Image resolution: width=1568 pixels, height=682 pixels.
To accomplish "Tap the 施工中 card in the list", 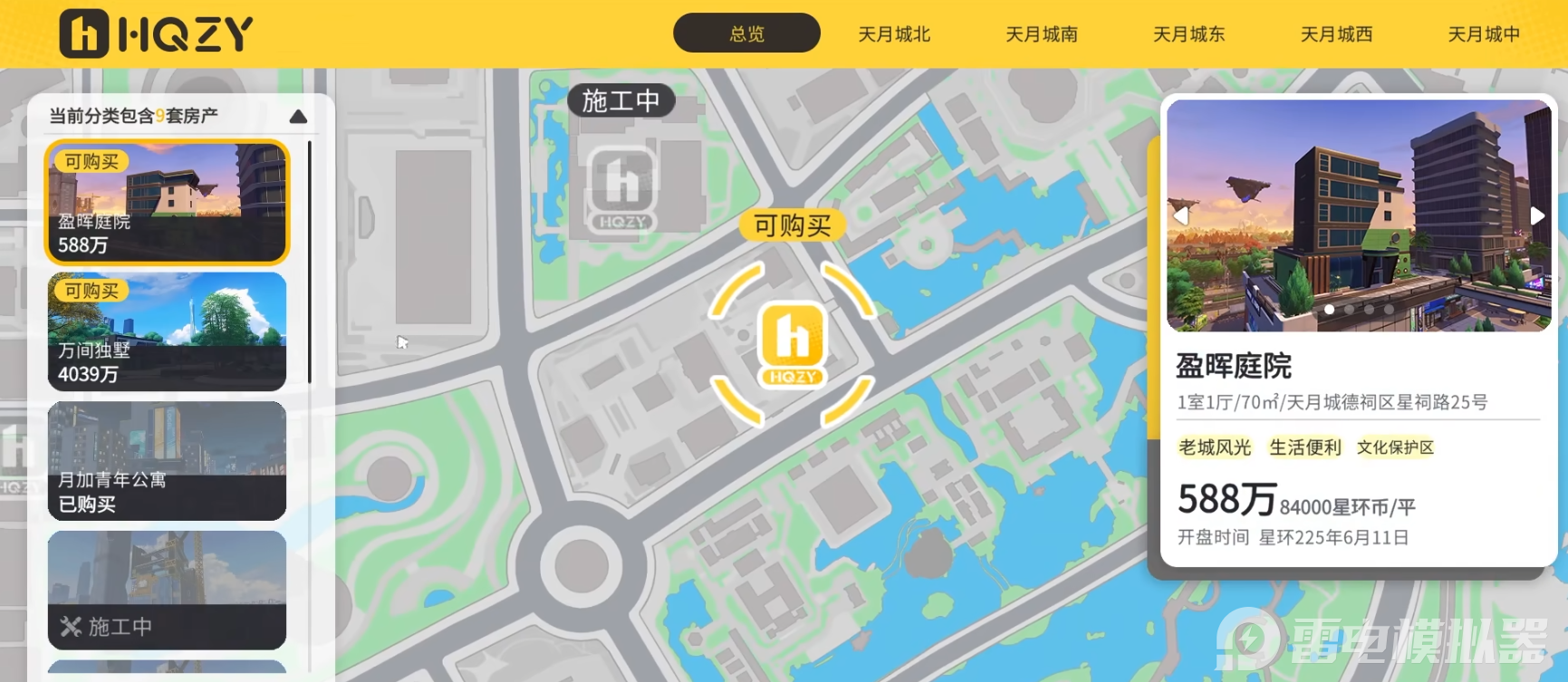I will tap(167, 590).
